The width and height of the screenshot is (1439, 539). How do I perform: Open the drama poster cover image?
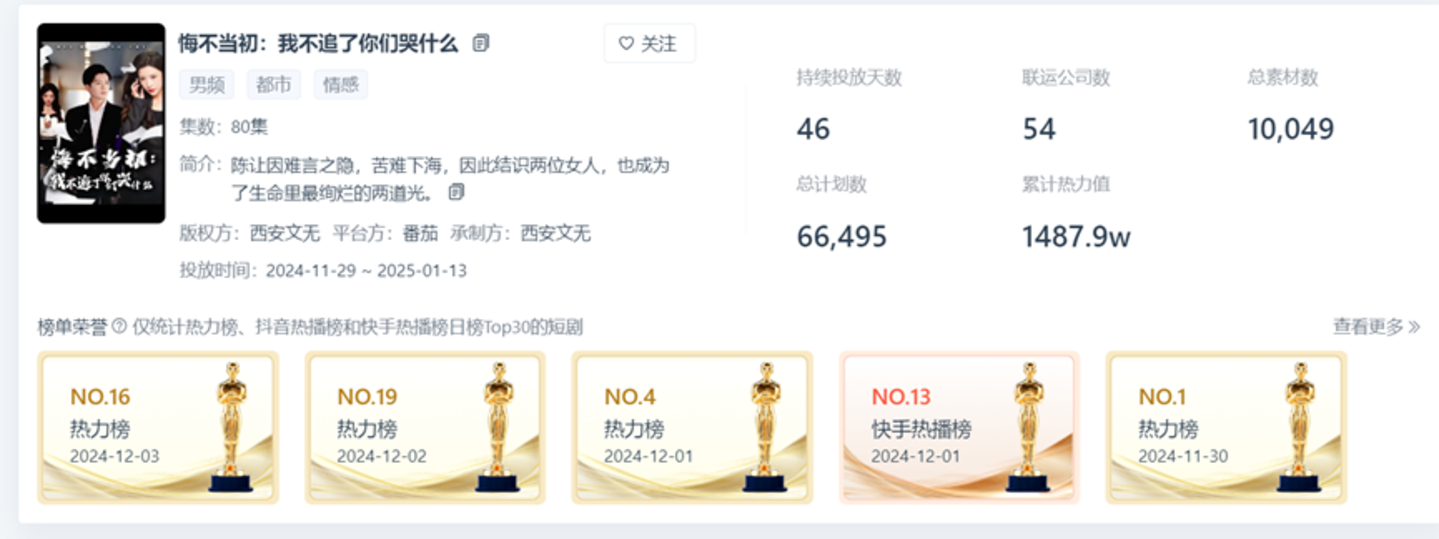coord(101,123)
